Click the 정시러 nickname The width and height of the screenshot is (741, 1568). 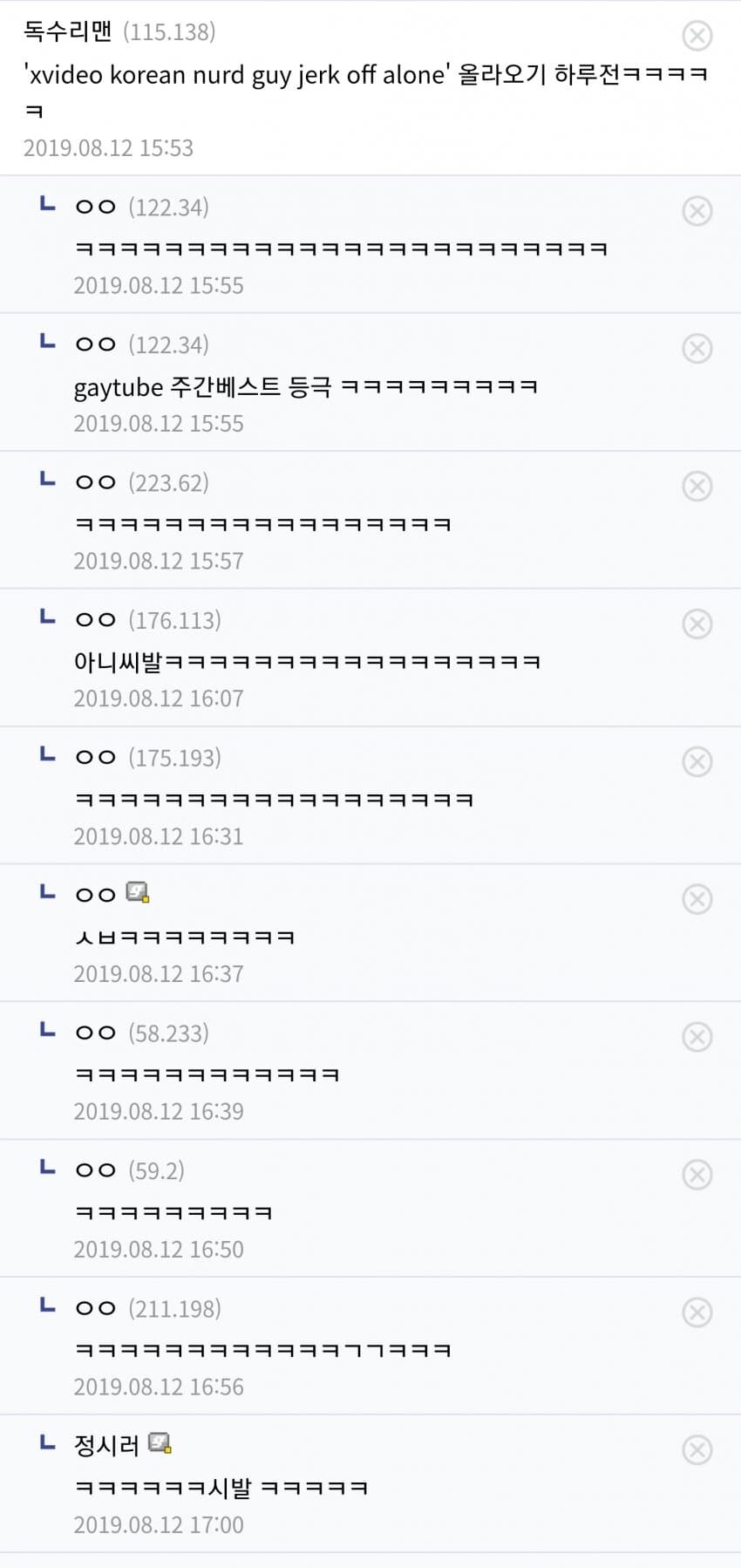(x=105, y=1443)
